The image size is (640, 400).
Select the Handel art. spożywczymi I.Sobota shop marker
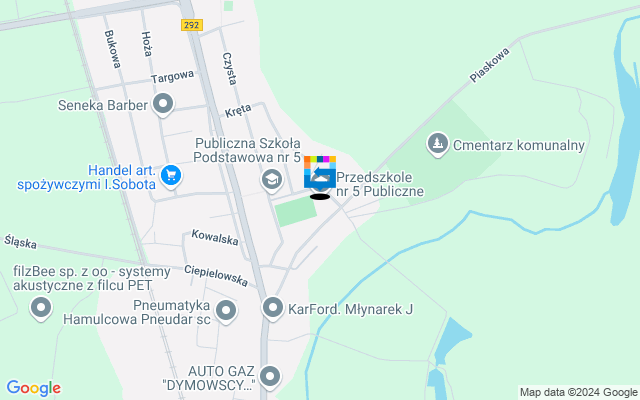(x=170, y=176)
